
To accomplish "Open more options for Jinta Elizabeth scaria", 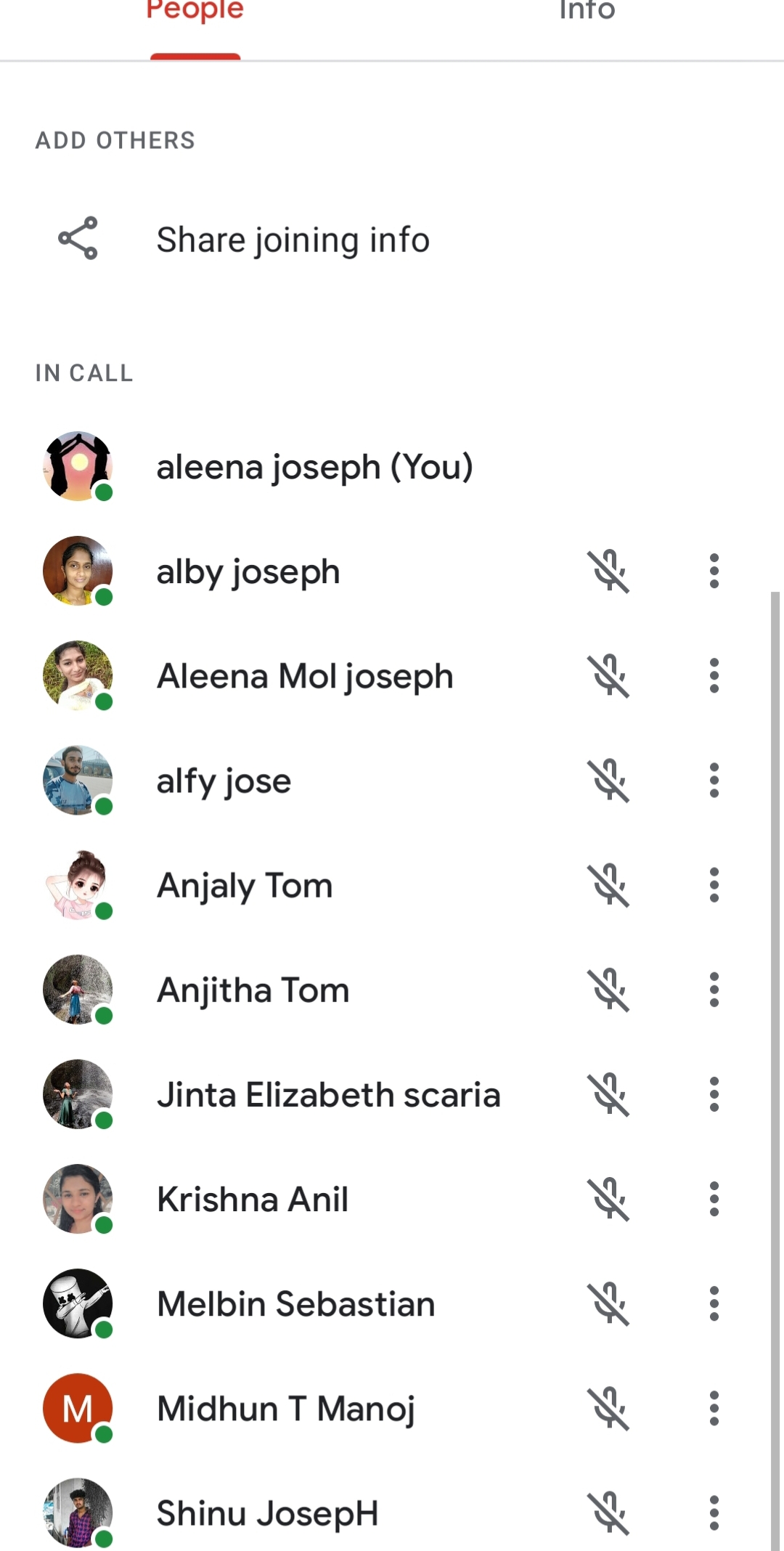I will click(714, 1094).
